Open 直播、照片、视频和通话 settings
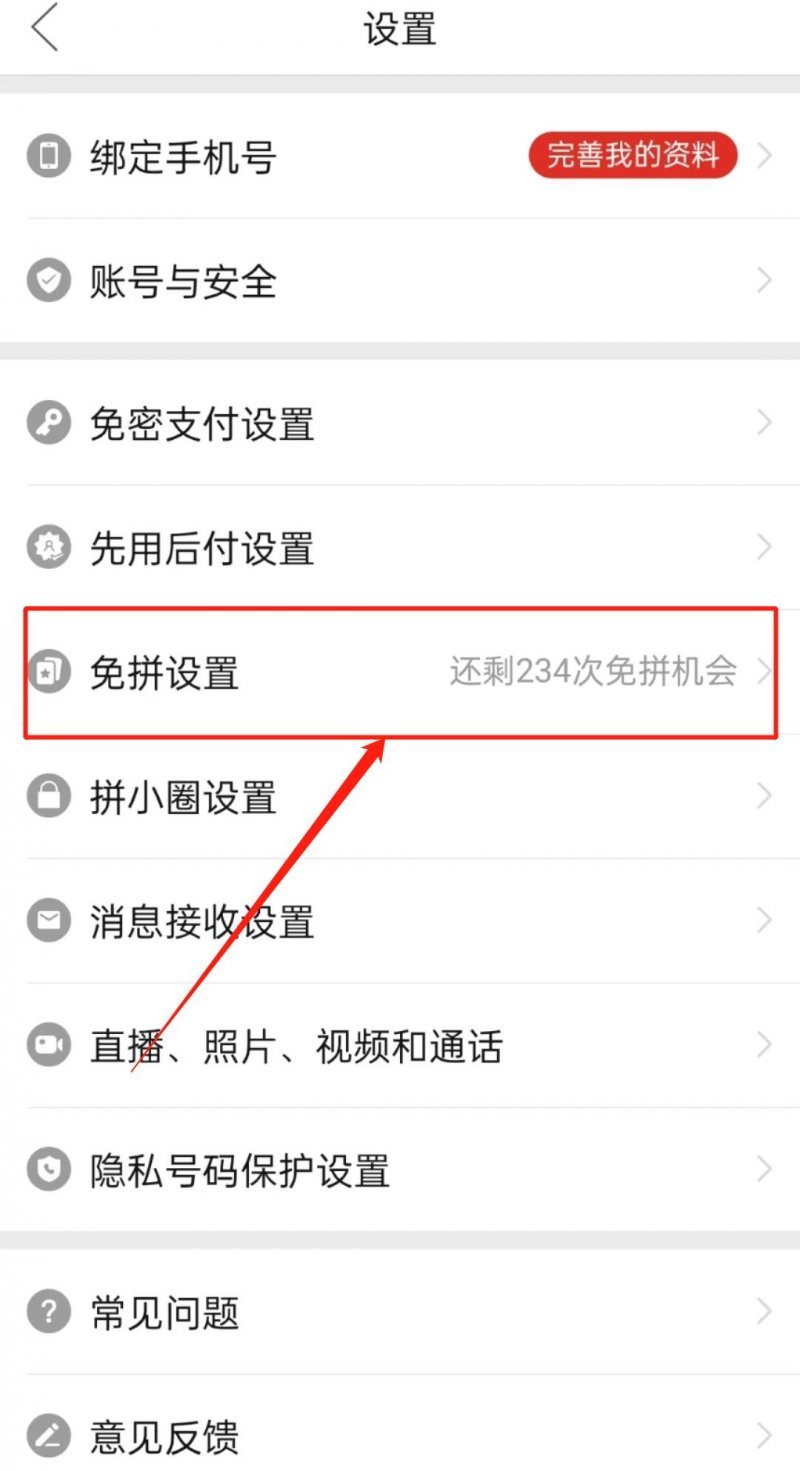 click(400, 1046)
